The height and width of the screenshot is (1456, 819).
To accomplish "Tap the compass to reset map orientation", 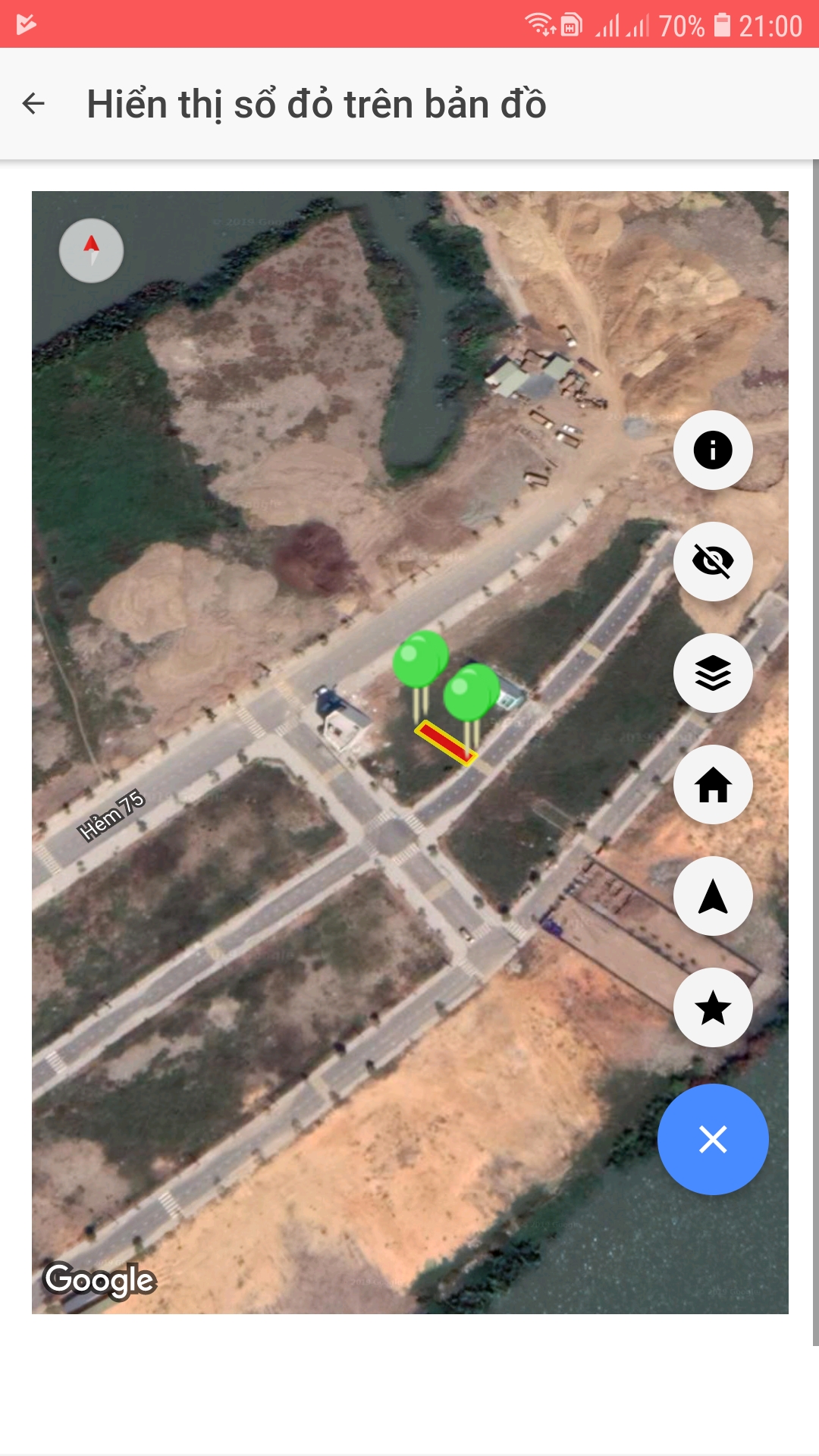I will pos(92,251).
